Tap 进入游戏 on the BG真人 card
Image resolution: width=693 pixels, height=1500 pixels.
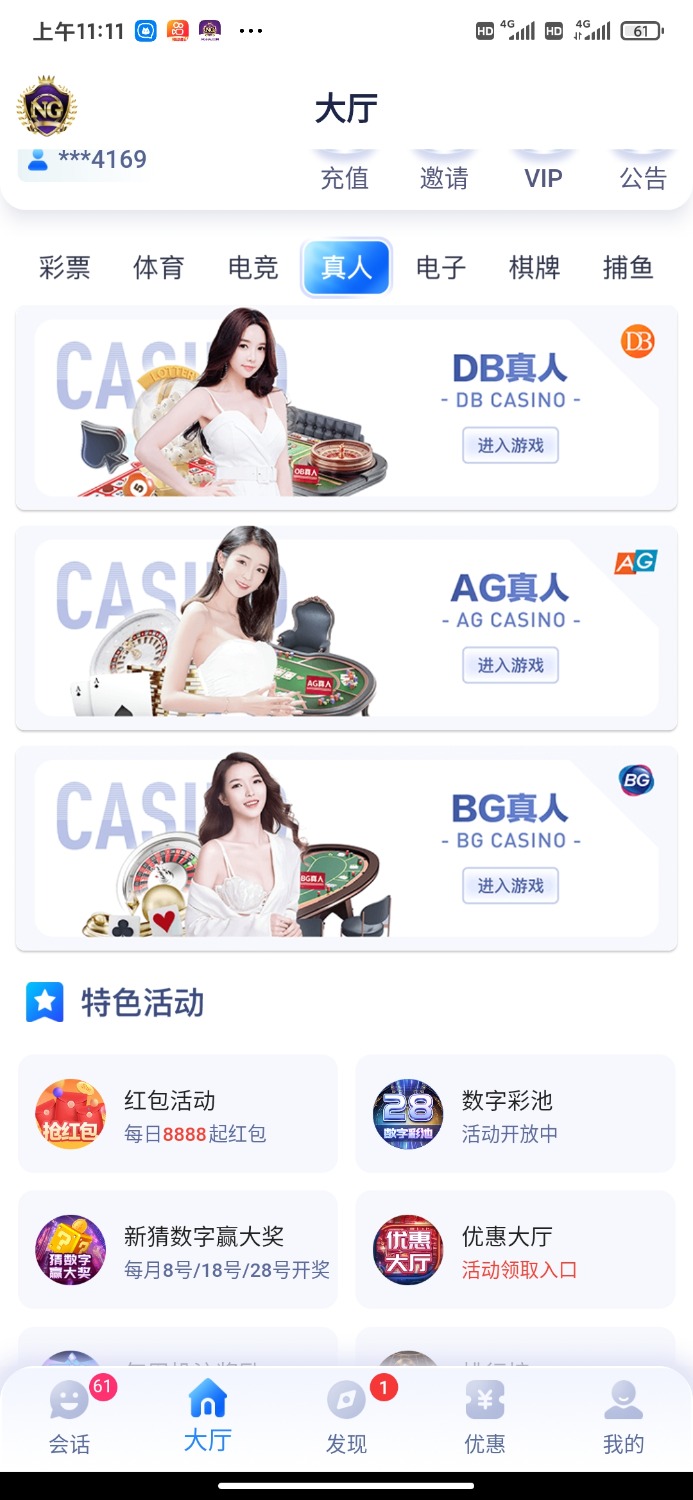point(510,885)
